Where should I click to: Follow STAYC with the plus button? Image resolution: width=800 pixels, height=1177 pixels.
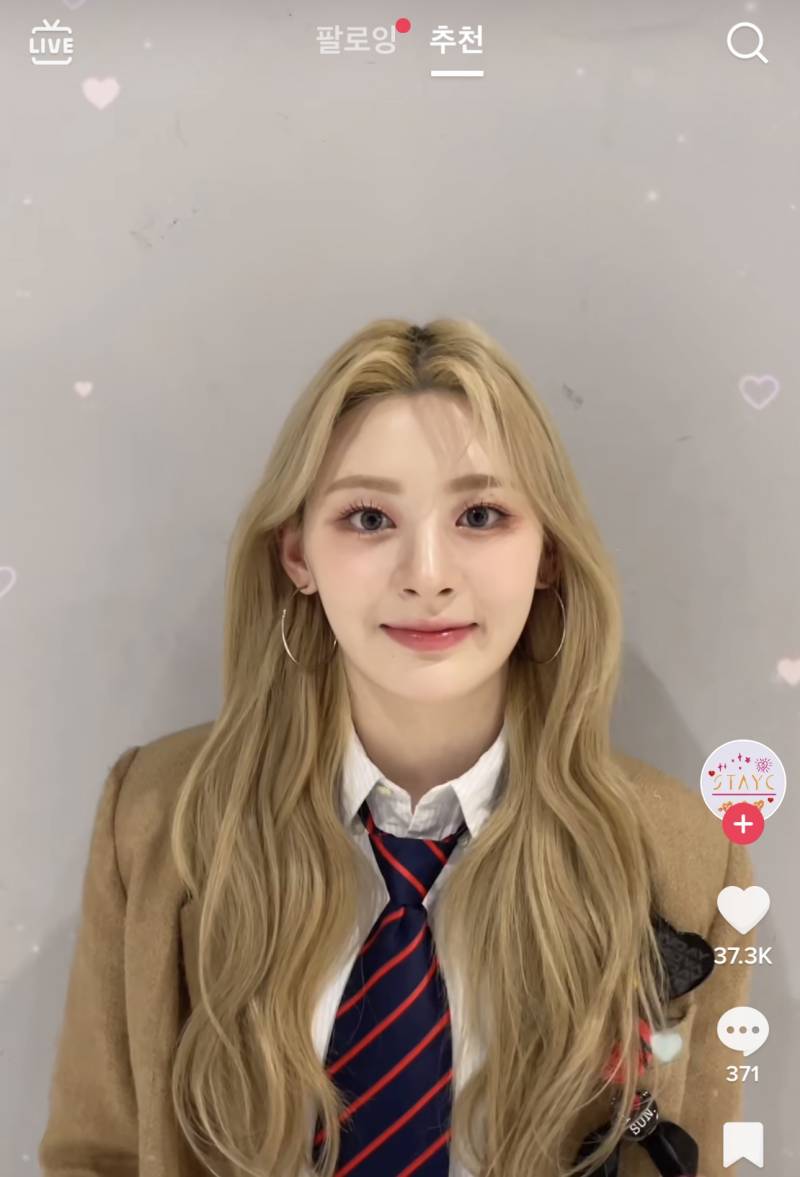point(743,824)
